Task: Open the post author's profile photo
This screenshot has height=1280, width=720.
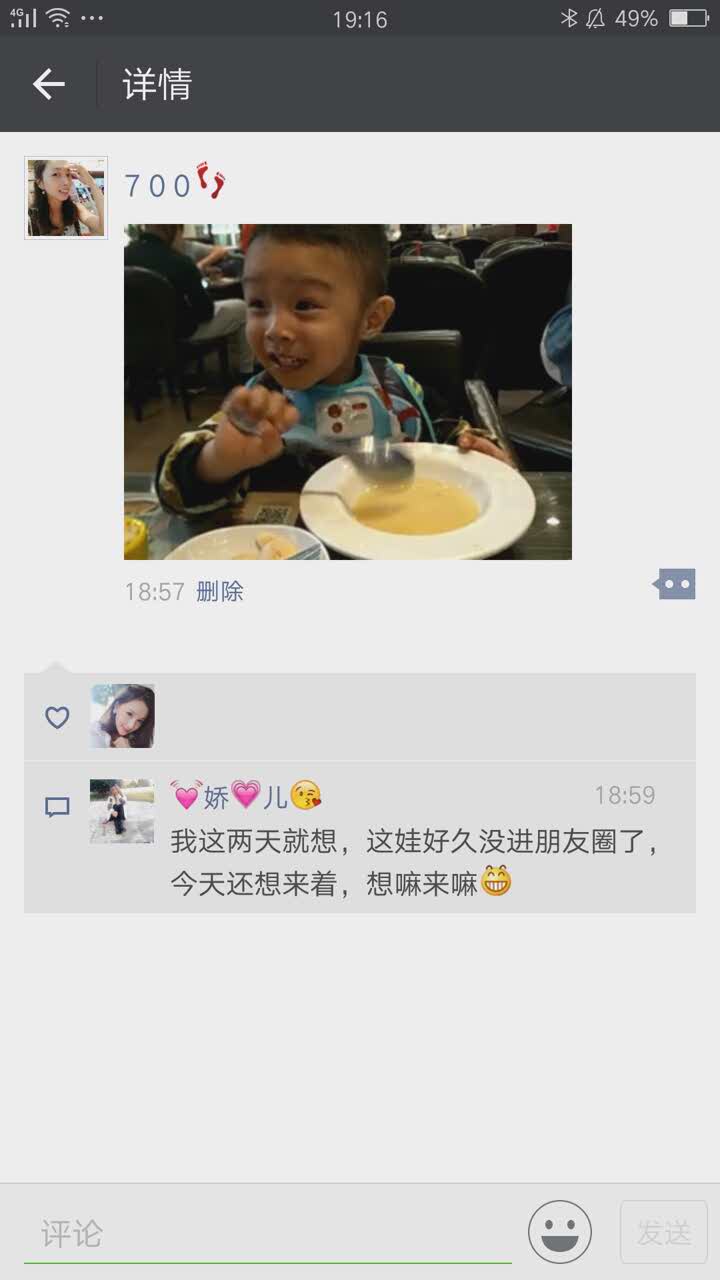Action: point(66,198)
